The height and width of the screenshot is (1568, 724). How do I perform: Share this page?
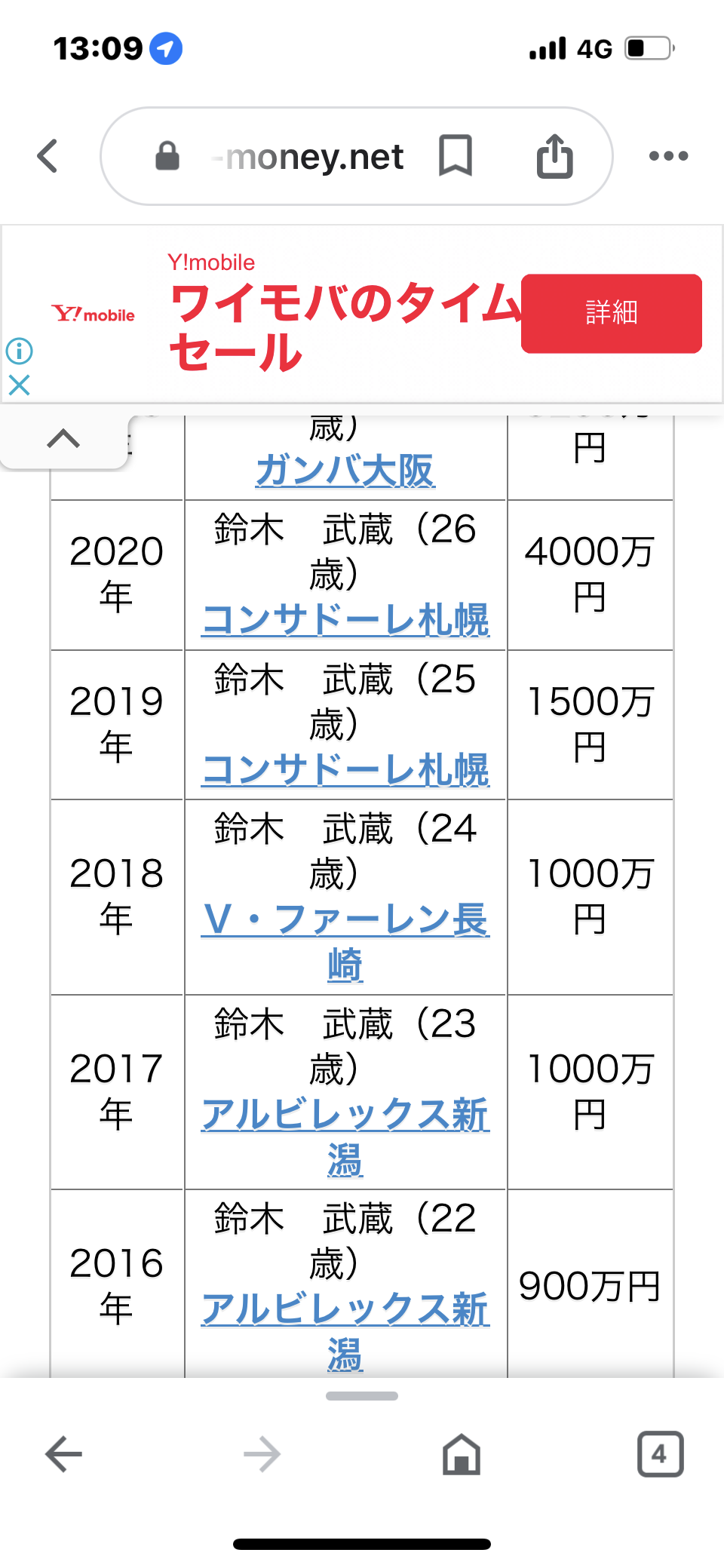pyautogui.click(x=554, y=156)
